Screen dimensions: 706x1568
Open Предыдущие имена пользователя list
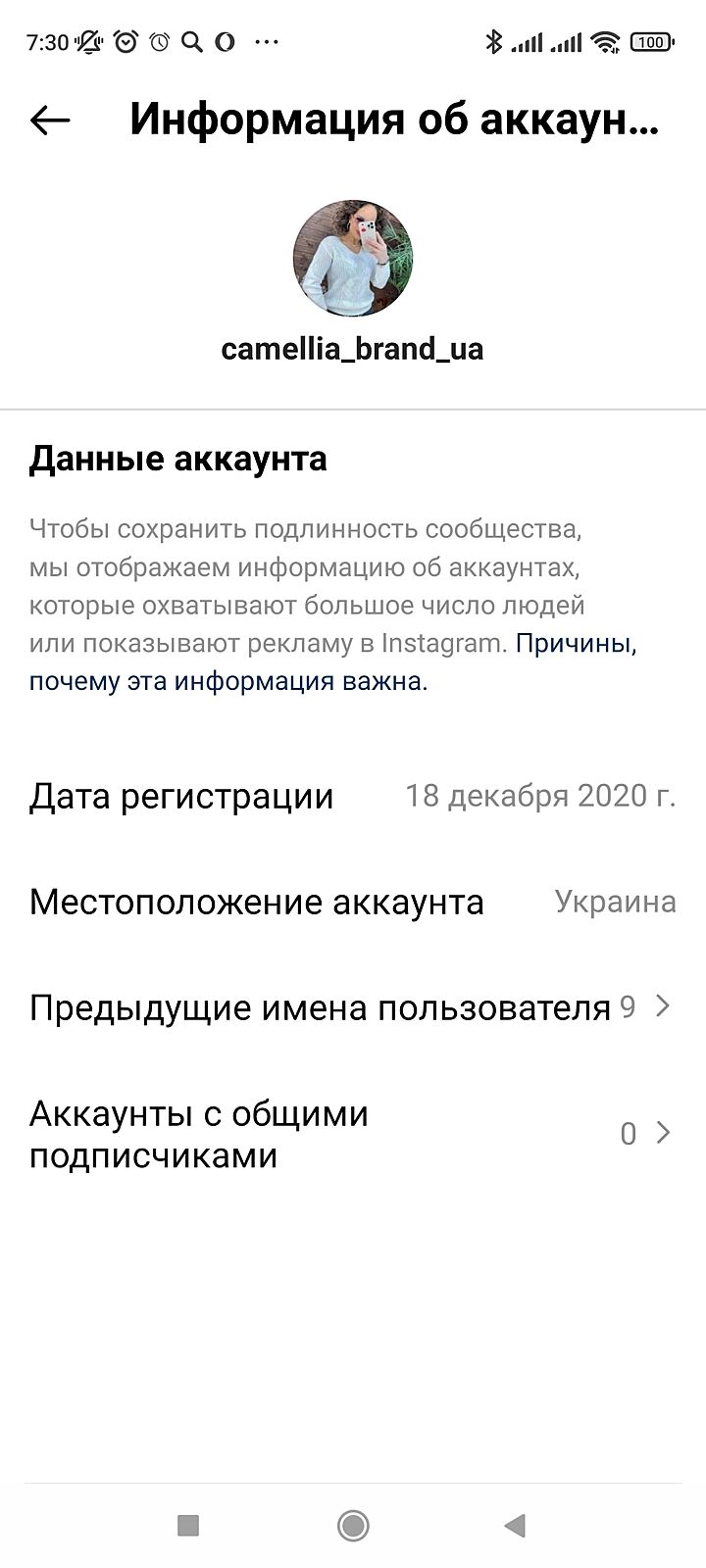click(351, 1007)
